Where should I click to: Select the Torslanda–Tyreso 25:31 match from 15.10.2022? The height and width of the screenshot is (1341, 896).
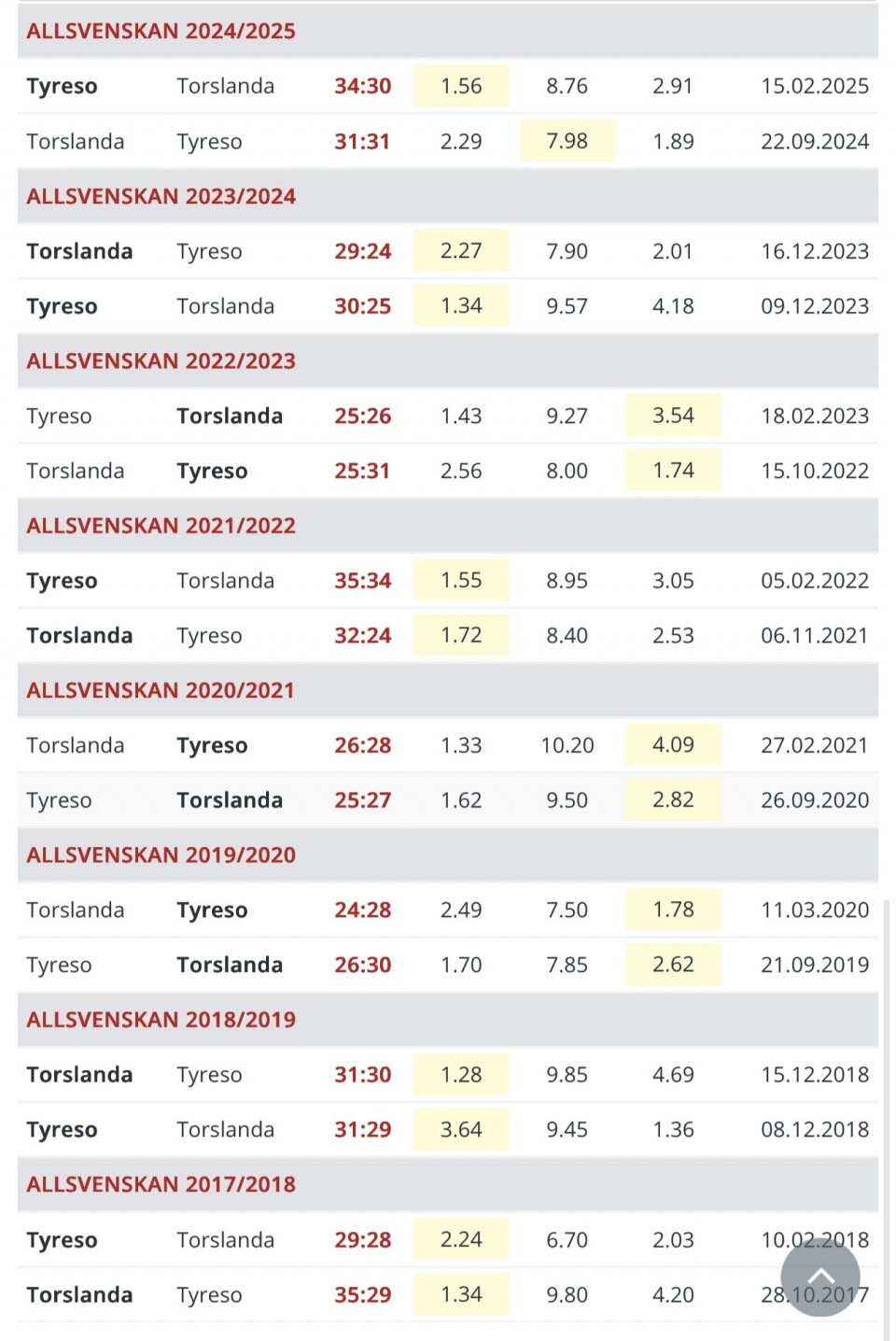tap(362, 471)
